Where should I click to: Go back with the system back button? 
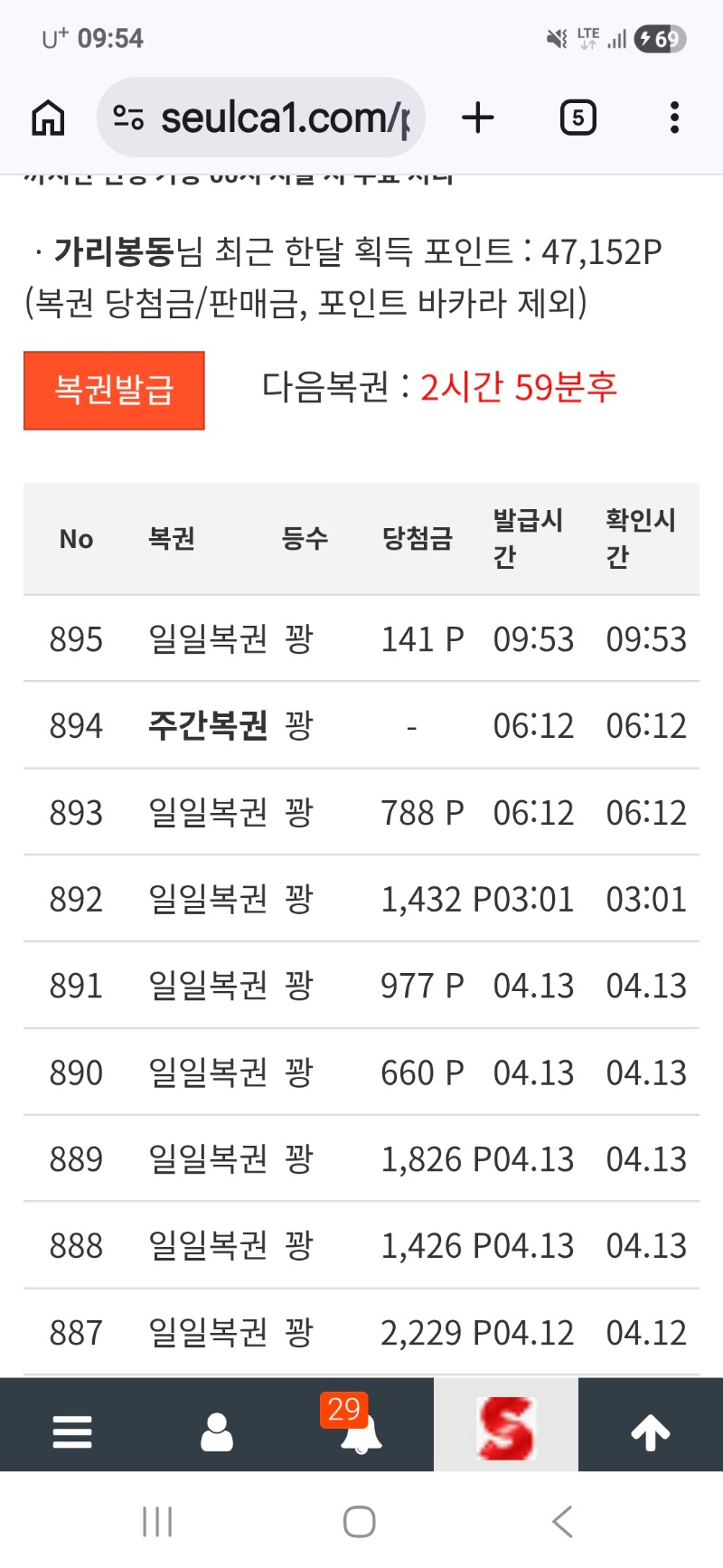tap(562, 1521)
